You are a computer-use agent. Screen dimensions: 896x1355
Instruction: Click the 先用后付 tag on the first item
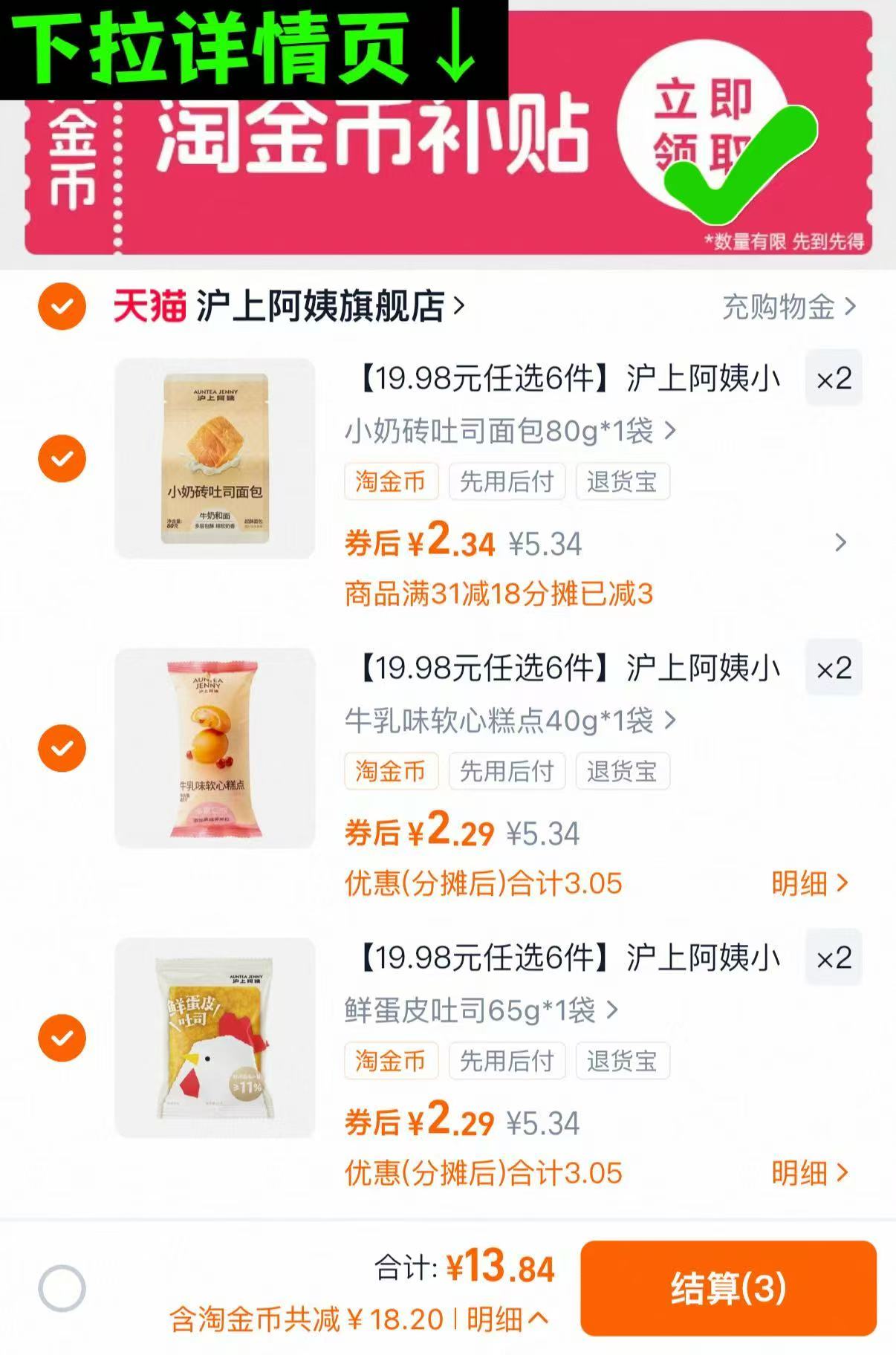point(508,481)
